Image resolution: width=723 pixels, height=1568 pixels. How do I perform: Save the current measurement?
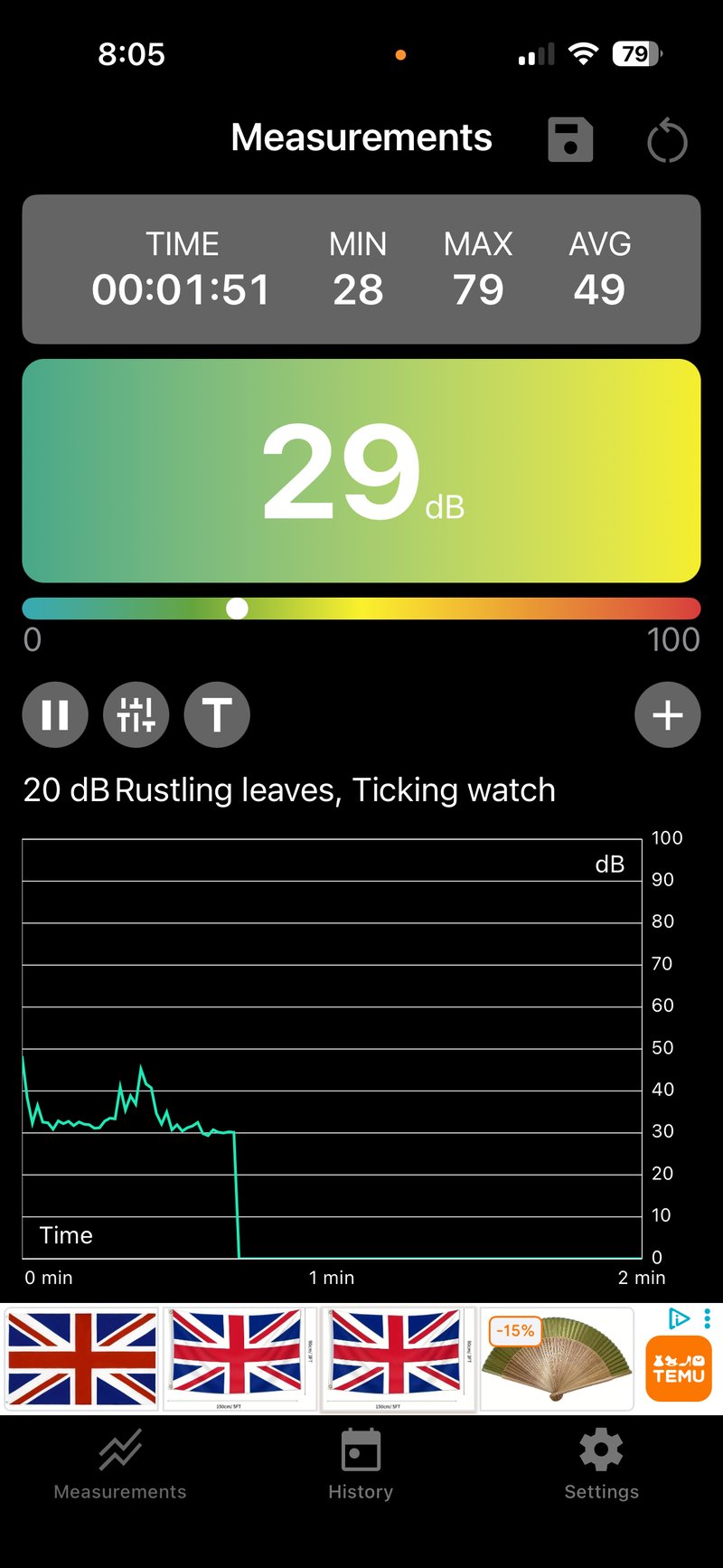coord(570,140)
